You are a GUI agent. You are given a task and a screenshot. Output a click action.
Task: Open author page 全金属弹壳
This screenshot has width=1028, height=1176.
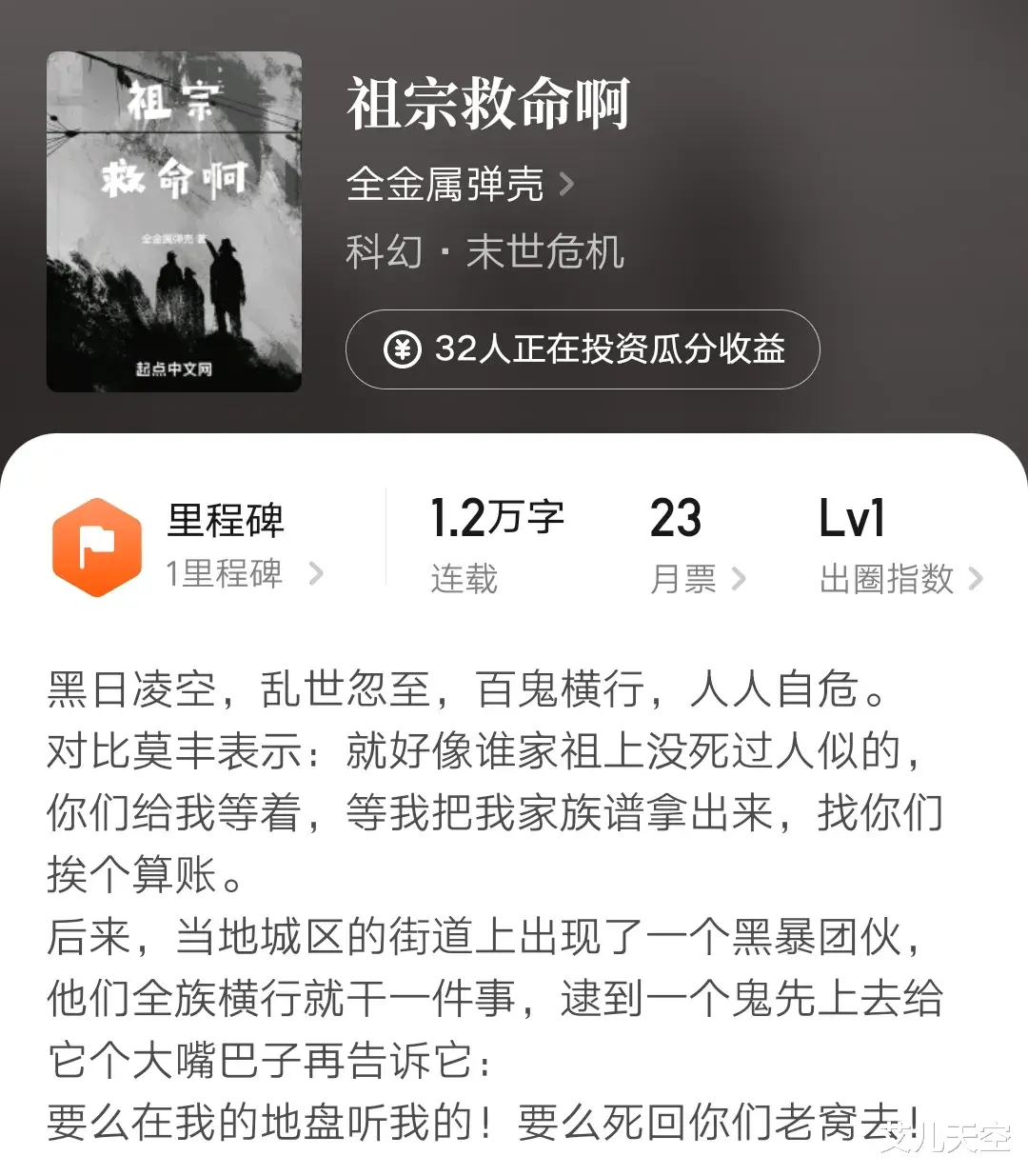coord(444,185)
